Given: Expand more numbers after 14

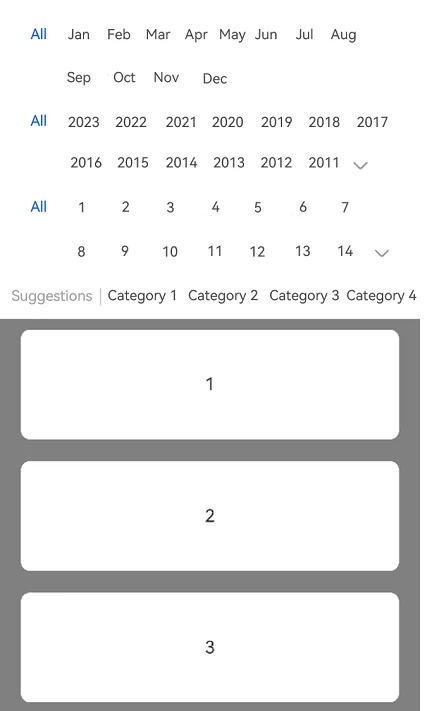Looking at the screenshot, I should (x=381, y=253).
